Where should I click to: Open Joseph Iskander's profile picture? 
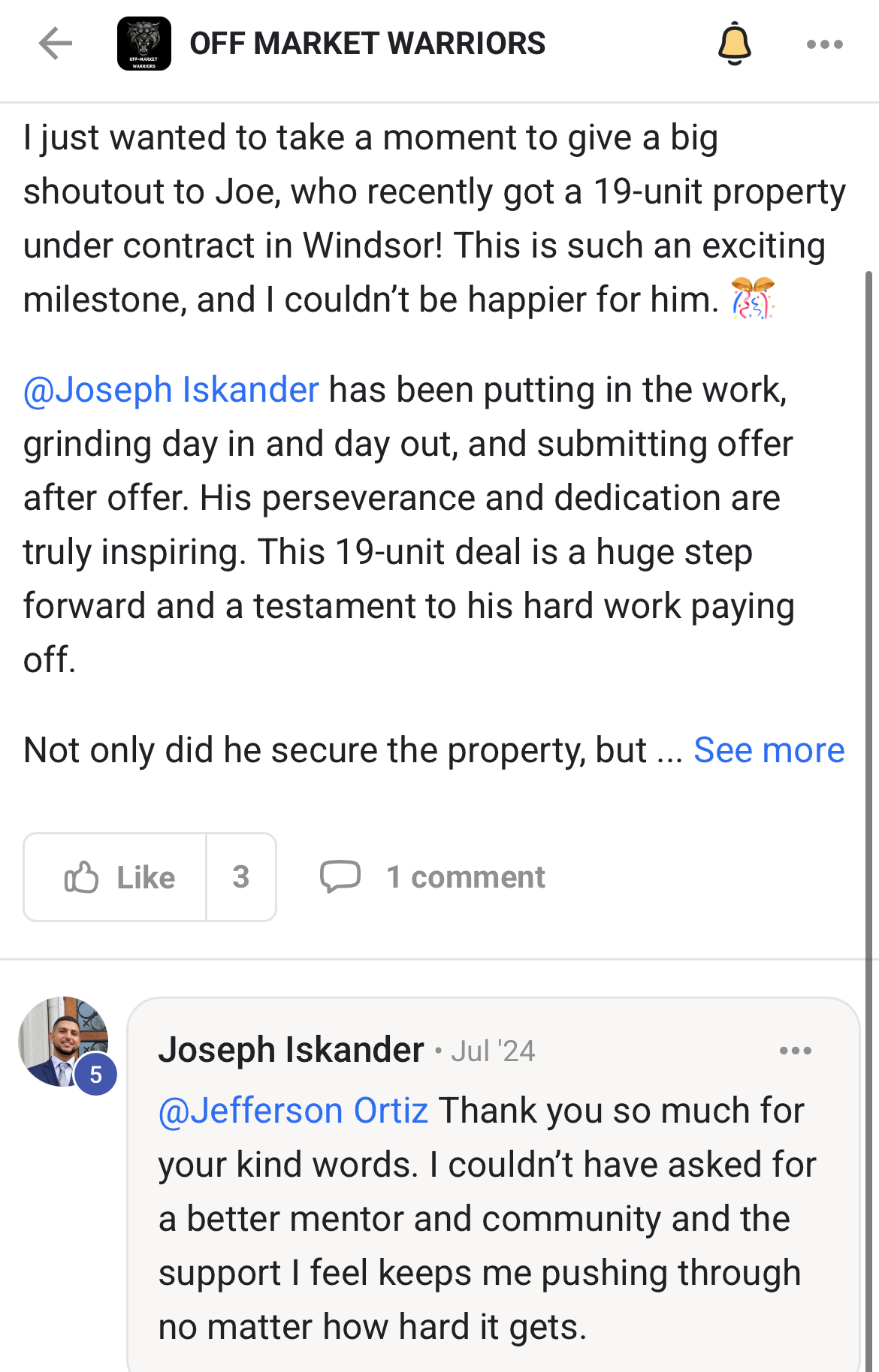tap(63, 1042)
